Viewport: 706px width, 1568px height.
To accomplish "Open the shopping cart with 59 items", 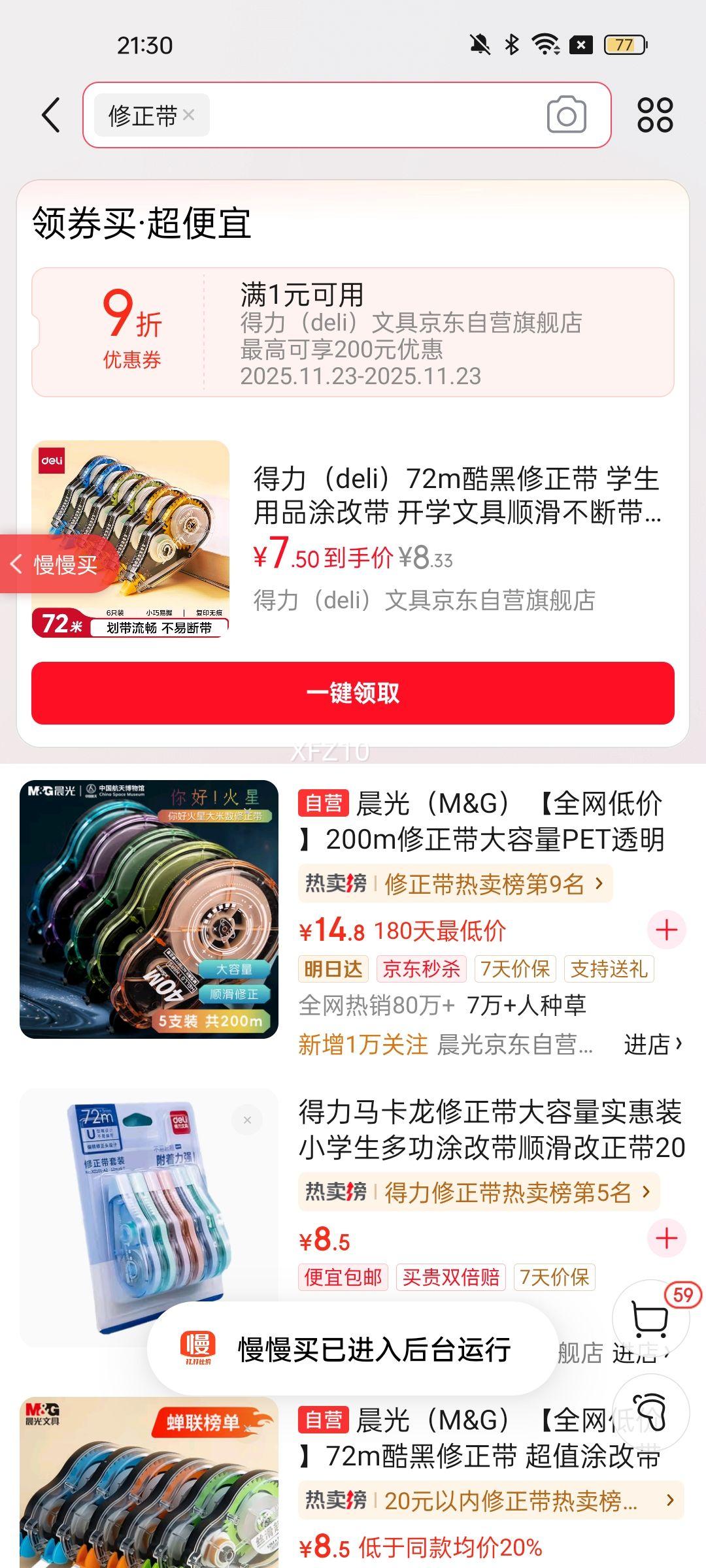I will 650,1318.
